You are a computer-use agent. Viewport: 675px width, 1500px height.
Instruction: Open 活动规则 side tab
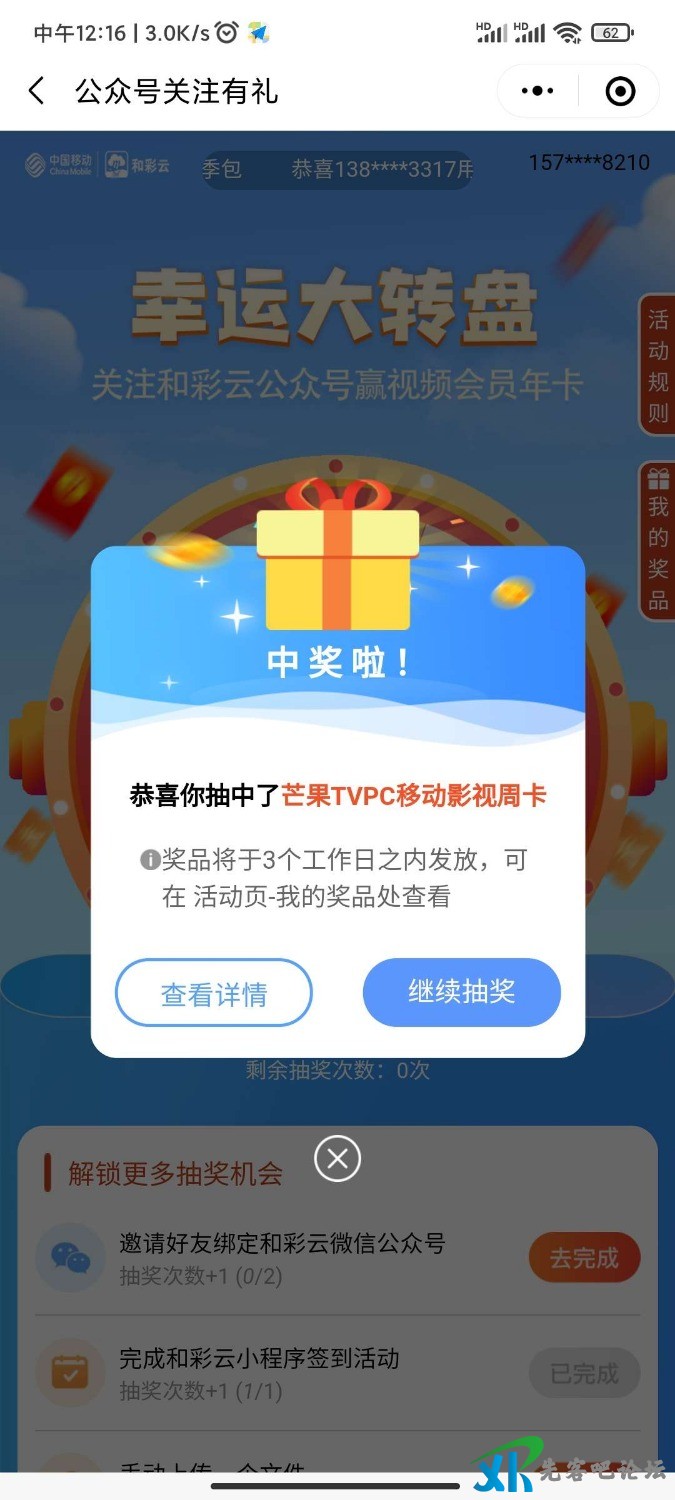(657, 365)
